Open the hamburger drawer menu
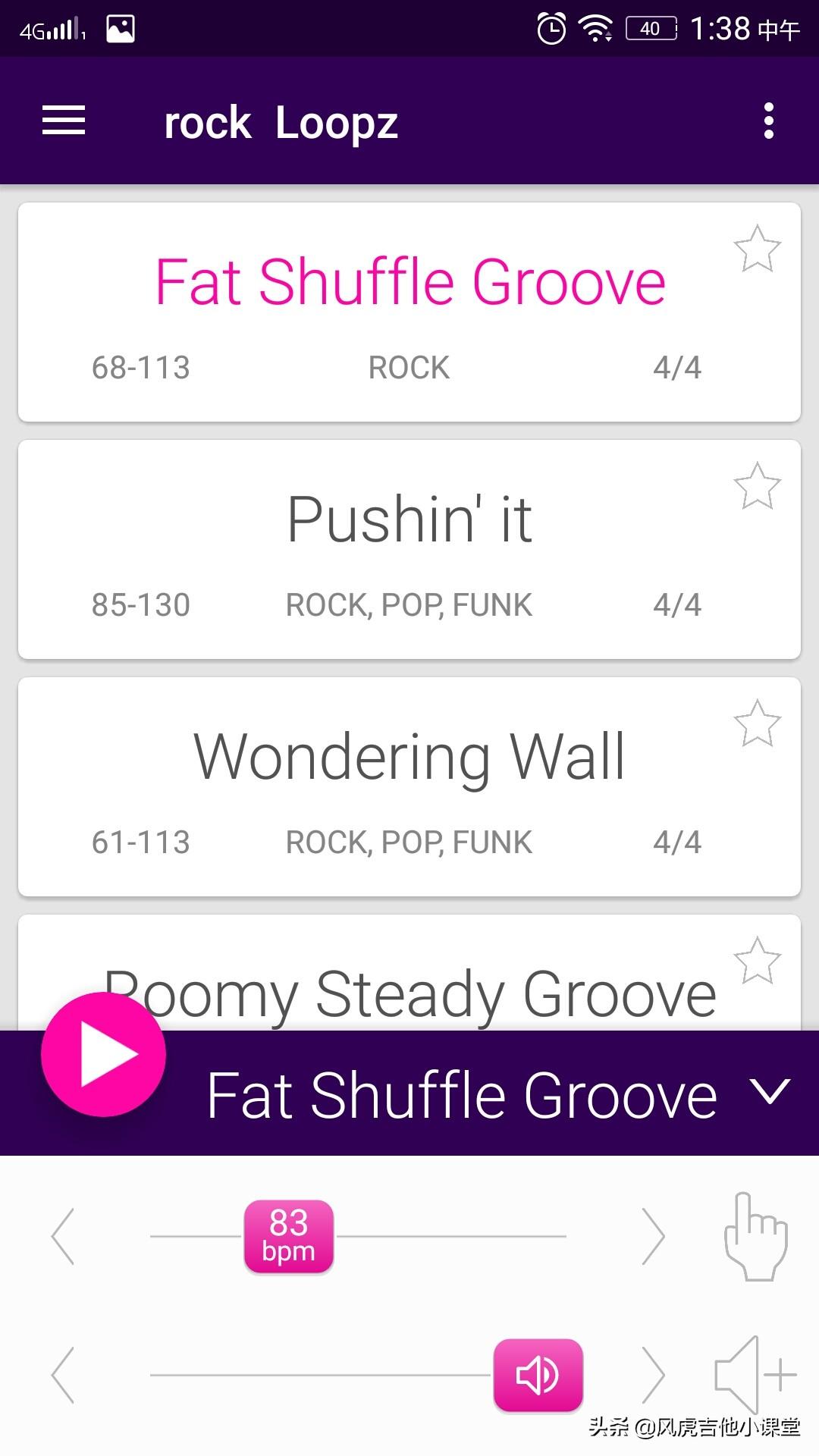Viewport: 819px width, 1456px height. [x=64, y=121]
